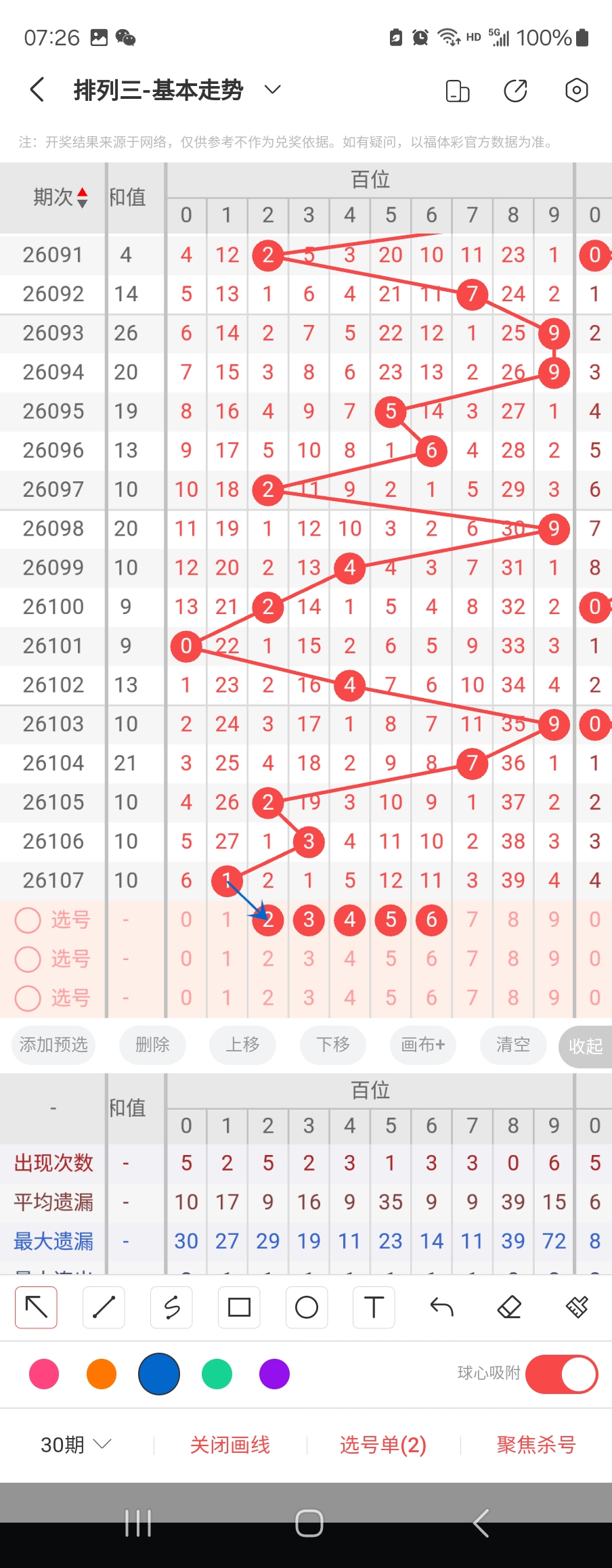Tap 添加预选 button
Viewport: 612px width, 1568px height.
53,1045
